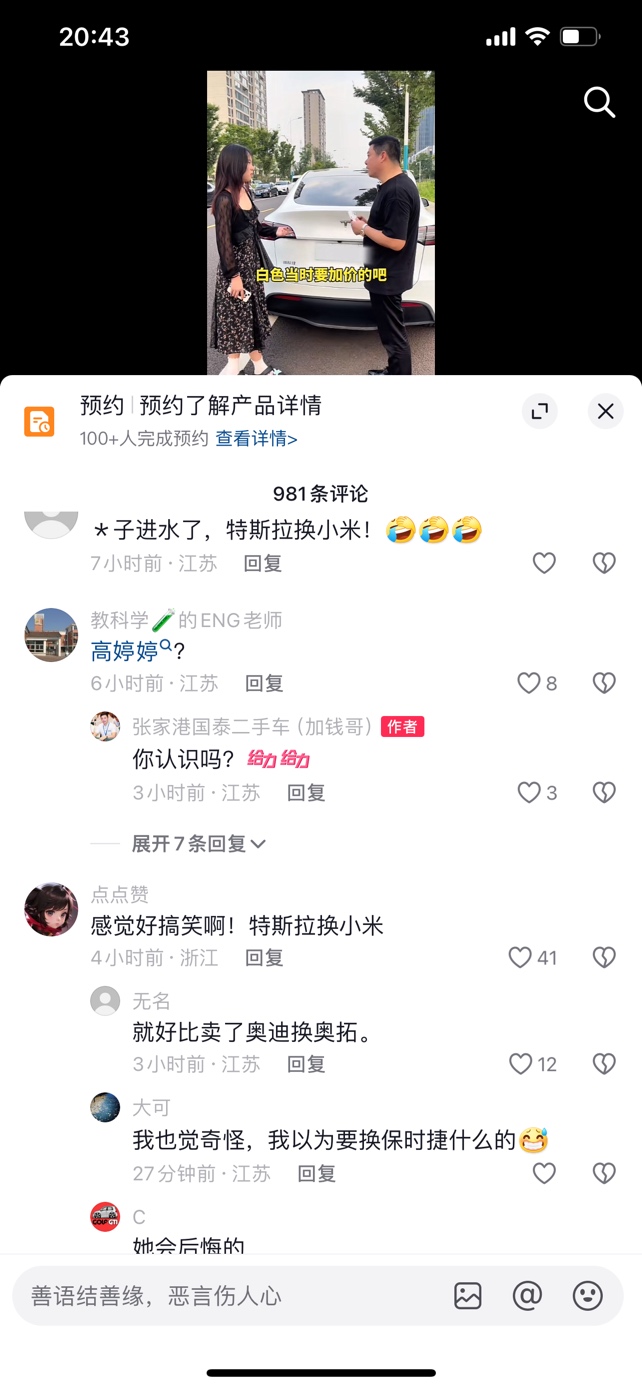Viewport: 642px width, 1389px height.
Task: Dislike the 高婷婷 comment
Action: click(604, 683)
